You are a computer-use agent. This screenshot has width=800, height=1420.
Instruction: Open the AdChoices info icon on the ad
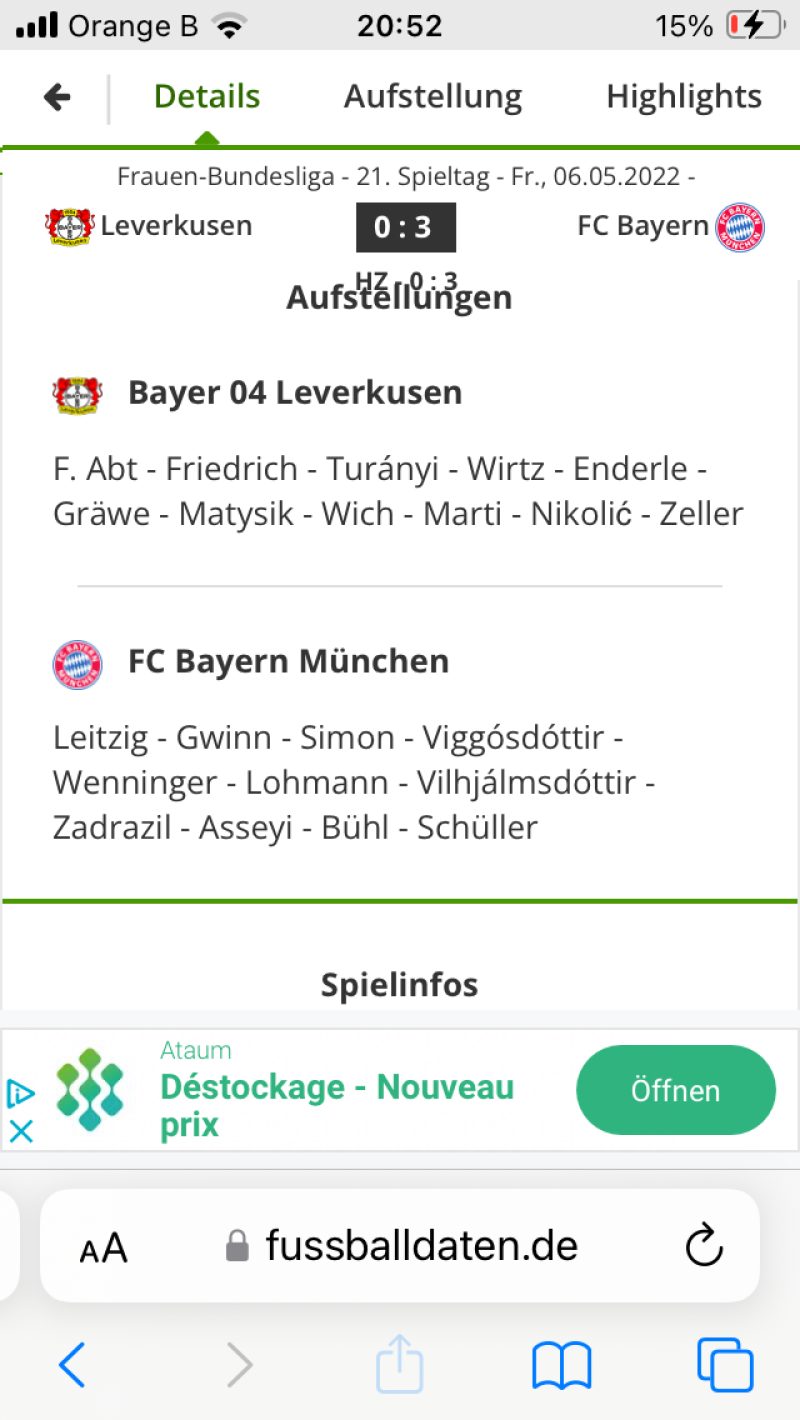[21, 1093]
